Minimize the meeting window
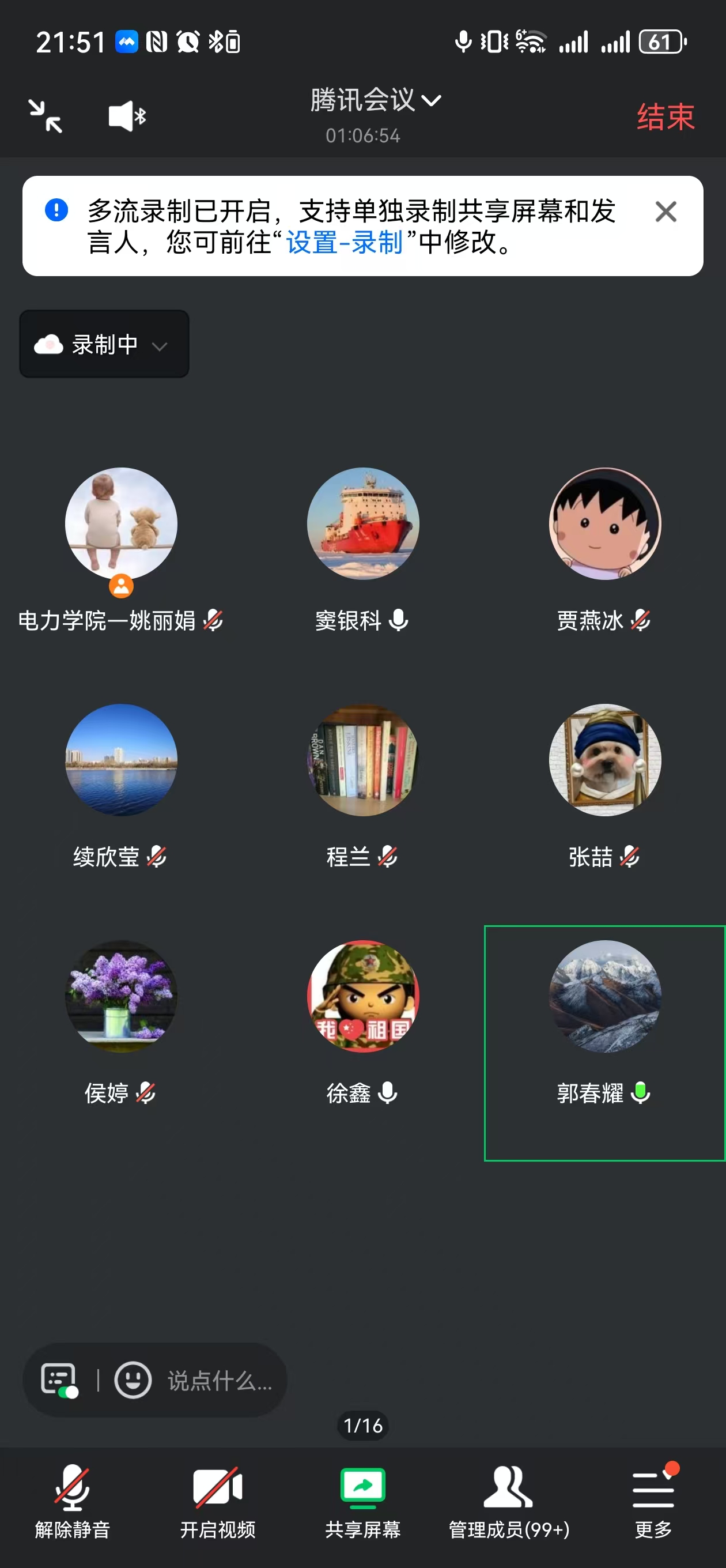Viewport: 726px width, 1568px height. coord(45,116)
